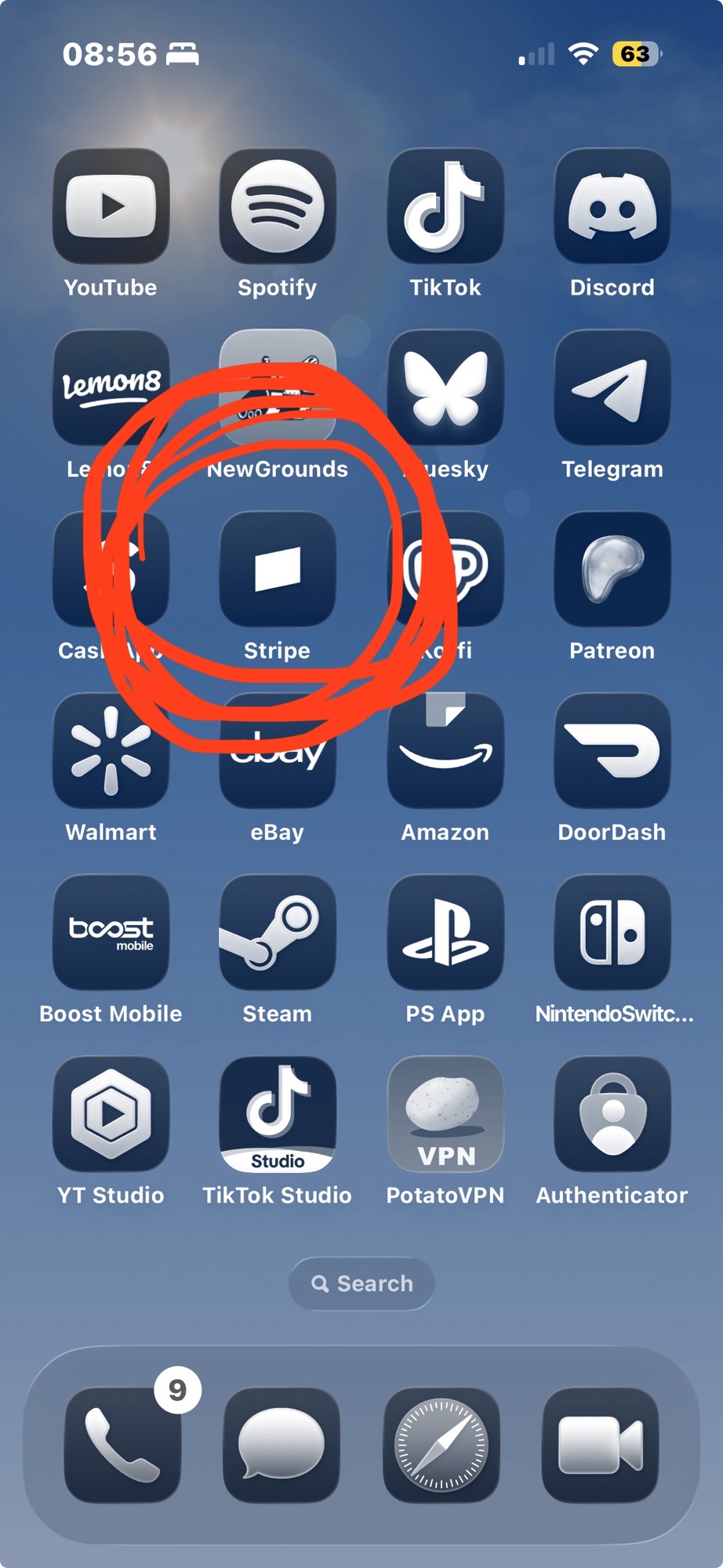The width and height of the screenshot is (723, 1568).
Task: Launch the Stripe app
Action: (278, 570)
